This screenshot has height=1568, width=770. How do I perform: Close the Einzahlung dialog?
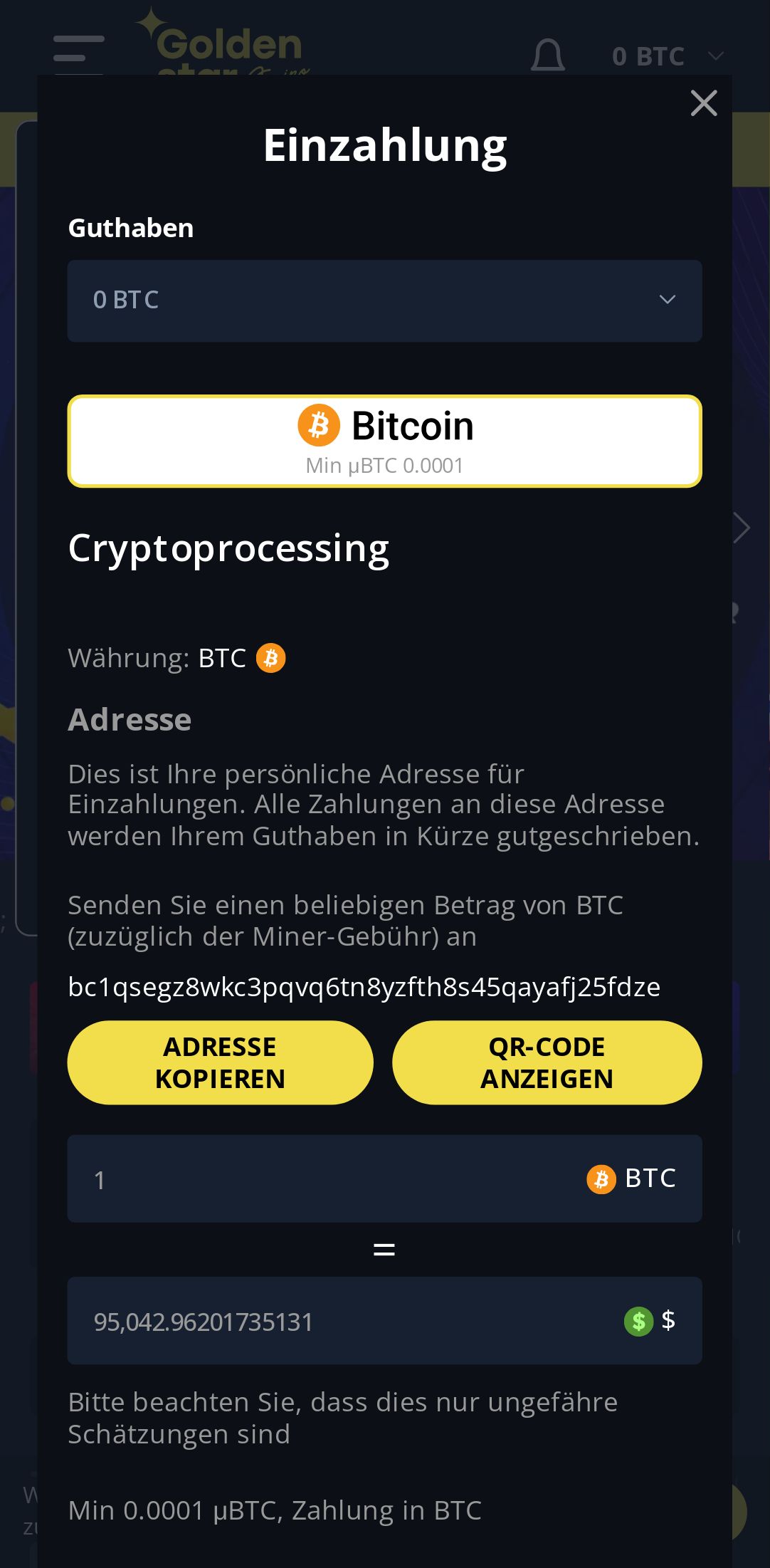[x=703, y=104]
